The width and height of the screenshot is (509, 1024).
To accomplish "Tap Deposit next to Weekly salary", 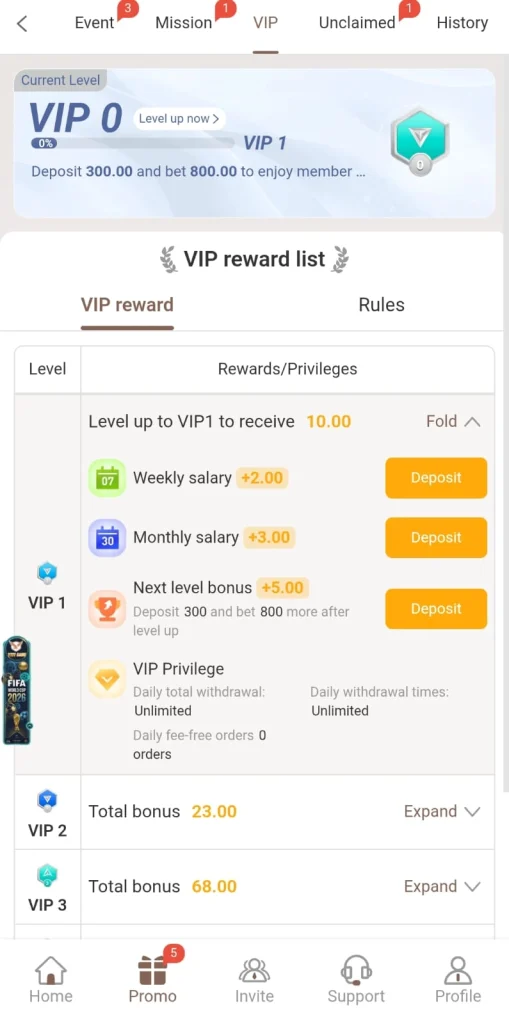I will (436, 477).
